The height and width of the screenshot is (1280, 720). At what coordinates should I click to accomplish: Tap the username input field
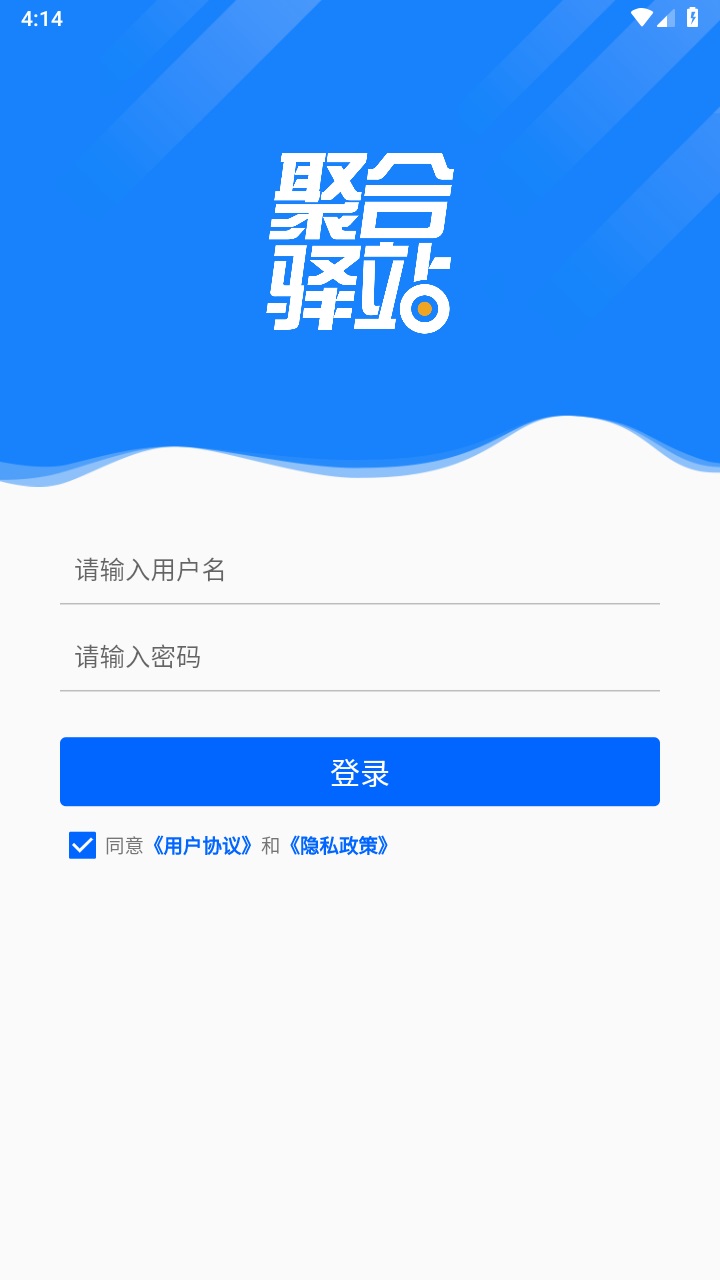click(360, 570)
